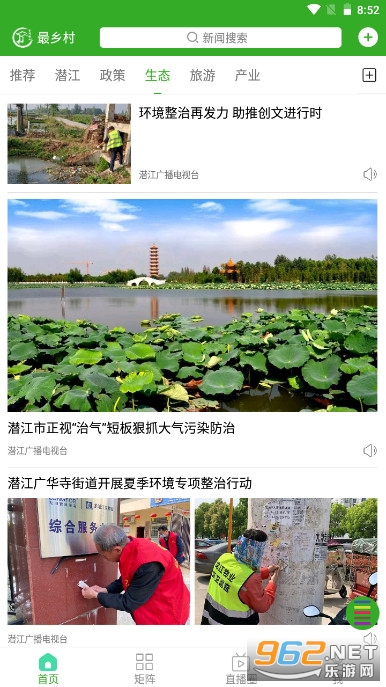Play audio for 环境整治再发力 article
Viewport: 386px width, 687px height.
click(x=370, y=174)
